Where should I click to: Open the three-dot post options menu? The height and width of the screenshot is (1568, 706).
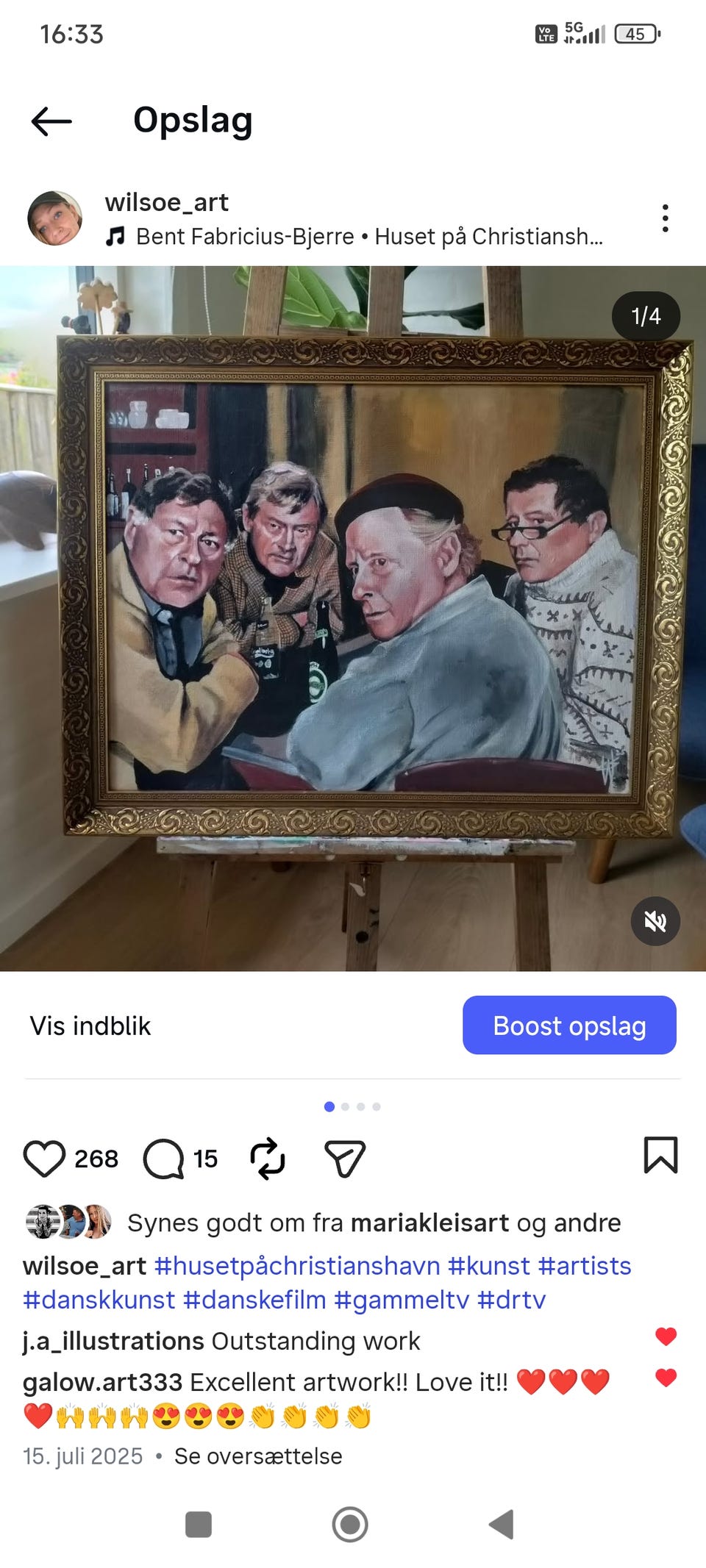click(x=666, y=218)
